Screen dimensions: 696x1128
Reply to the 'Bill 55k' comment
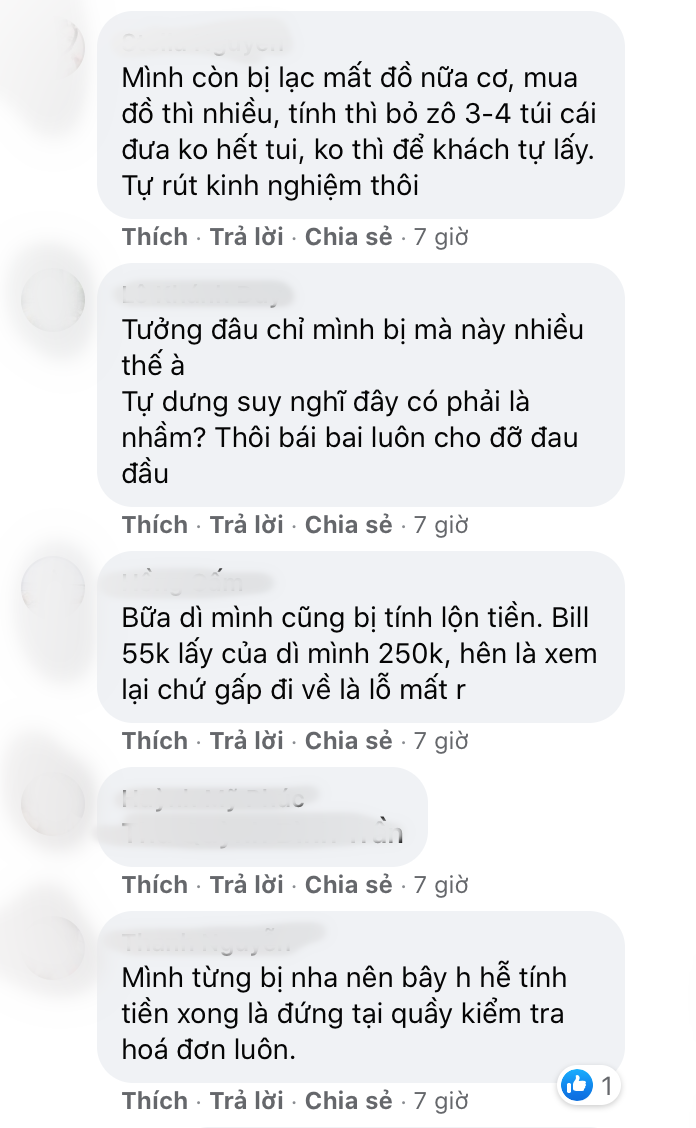[x=246, y=741]
